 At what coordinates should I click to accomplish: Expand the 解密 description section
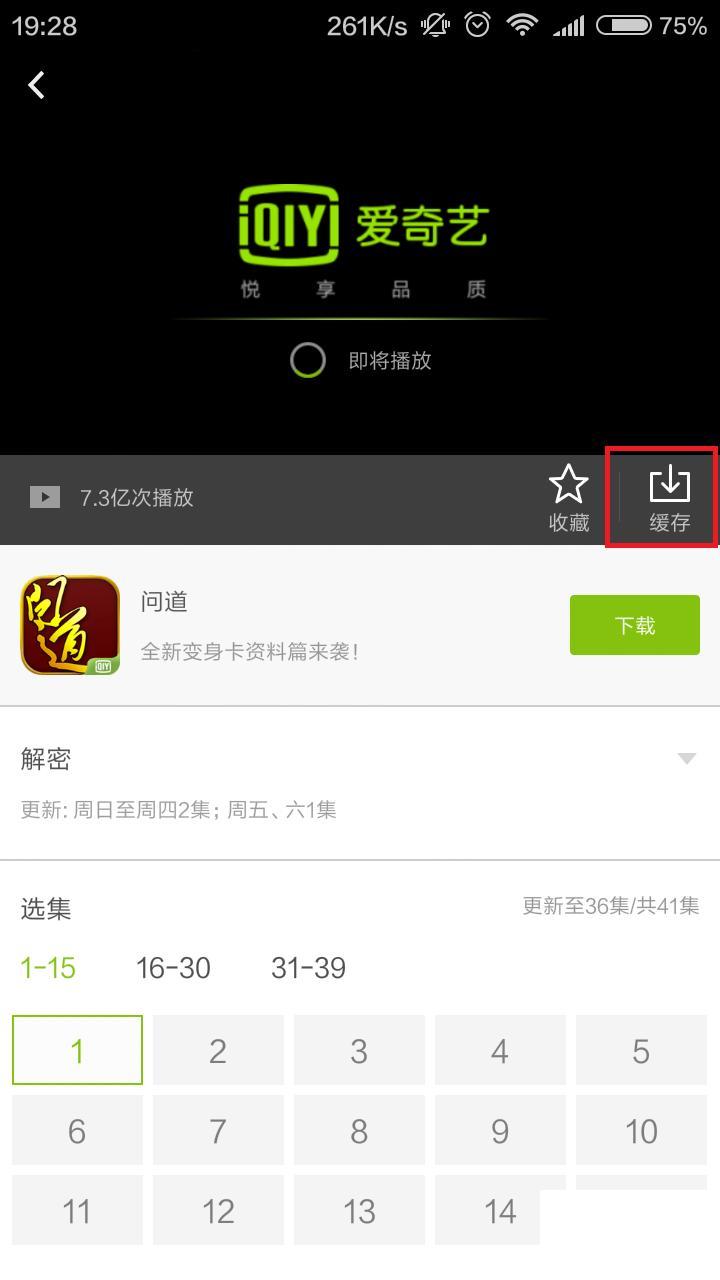(686, 760)
